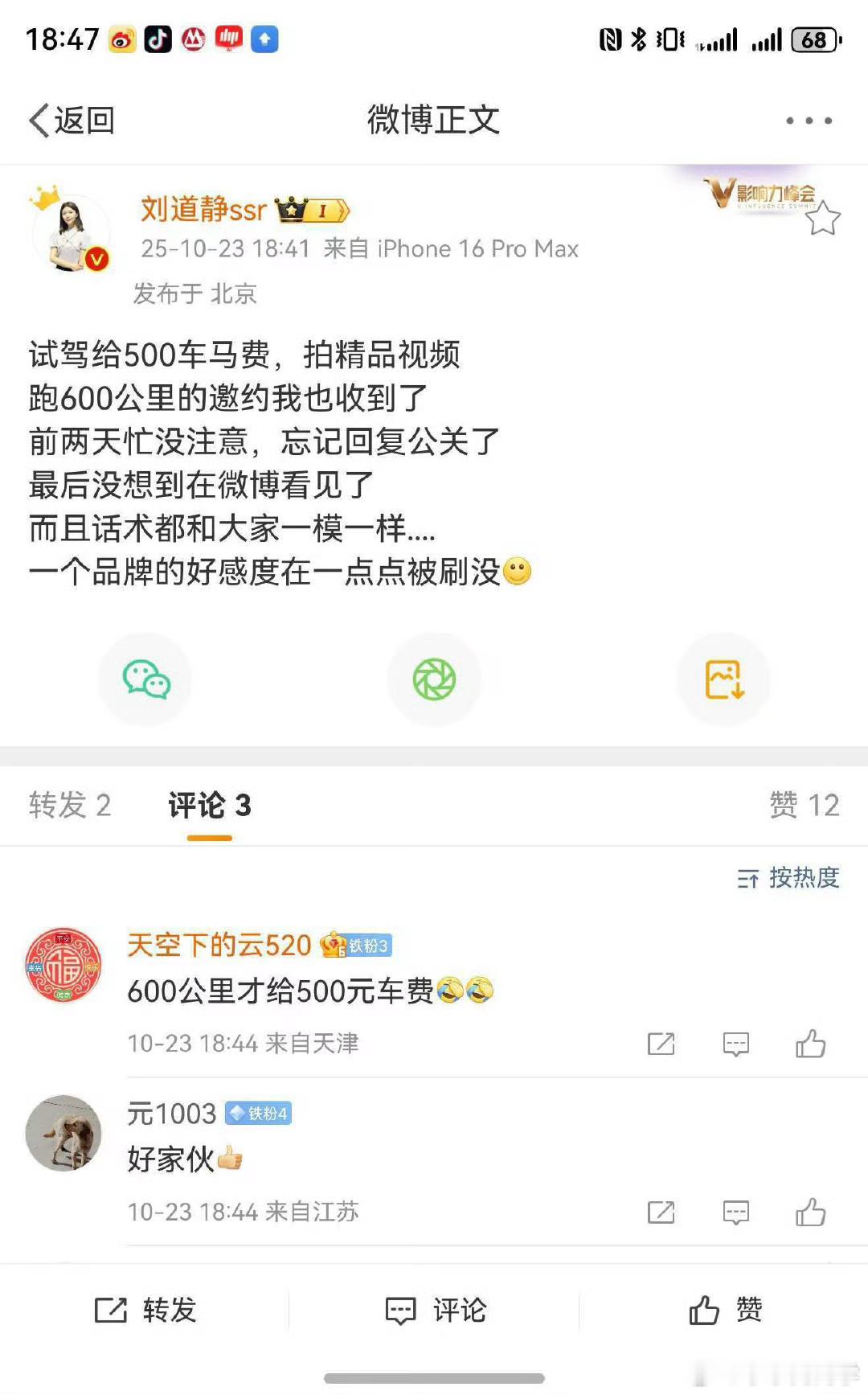Share to WeChat Moments via shutter icon
Viewport: 868px width, 1395px height.
pyautogui.click(x=434, y=679)
